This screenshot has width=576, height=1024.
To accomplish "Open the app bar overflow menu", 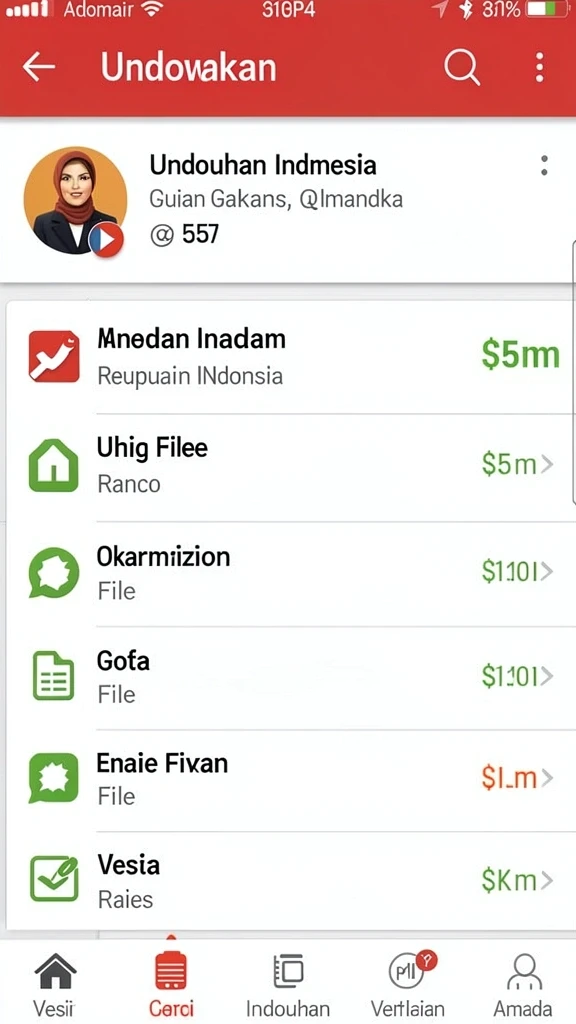I will pyautogui.click(x=539, y=67).
